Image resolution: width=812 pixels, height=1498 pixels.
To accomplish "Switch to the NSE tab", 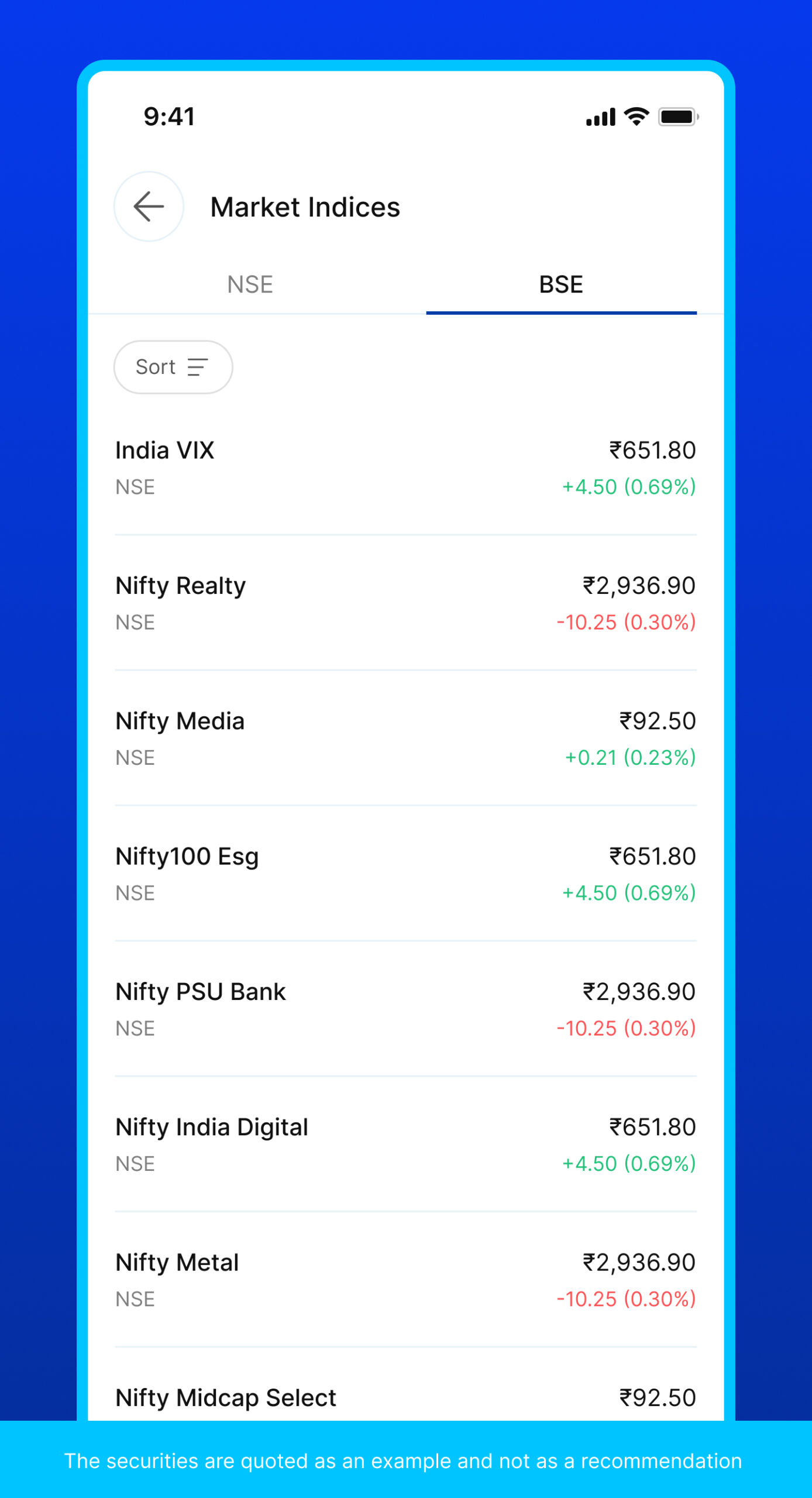I will point(250,285).
